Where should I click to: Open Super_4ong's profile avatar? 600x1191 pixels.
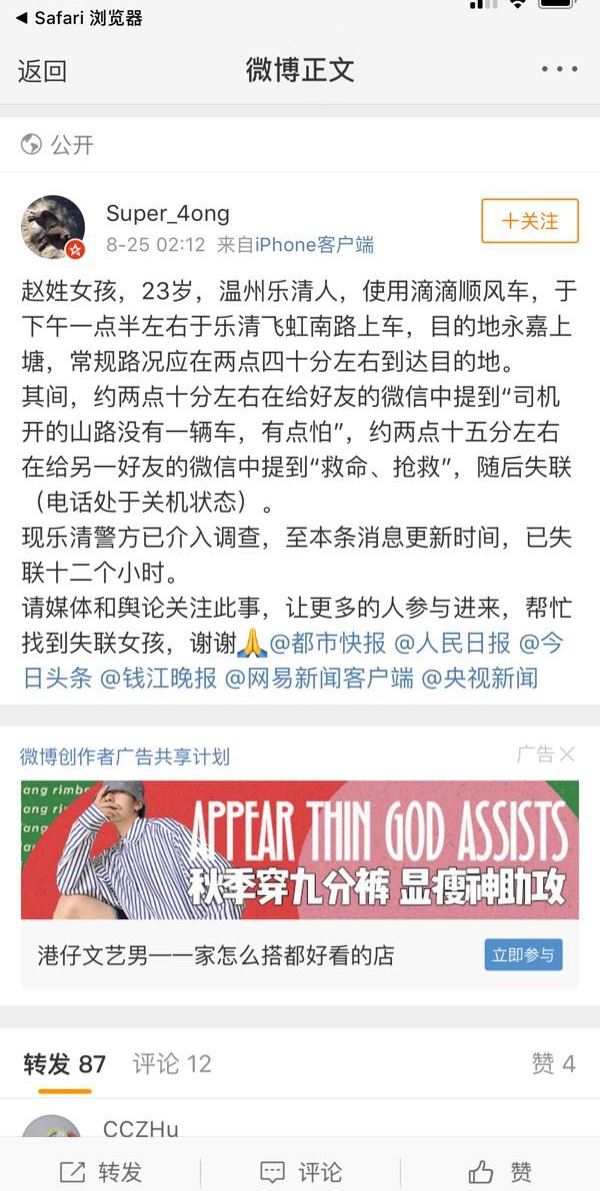[53, 227]
